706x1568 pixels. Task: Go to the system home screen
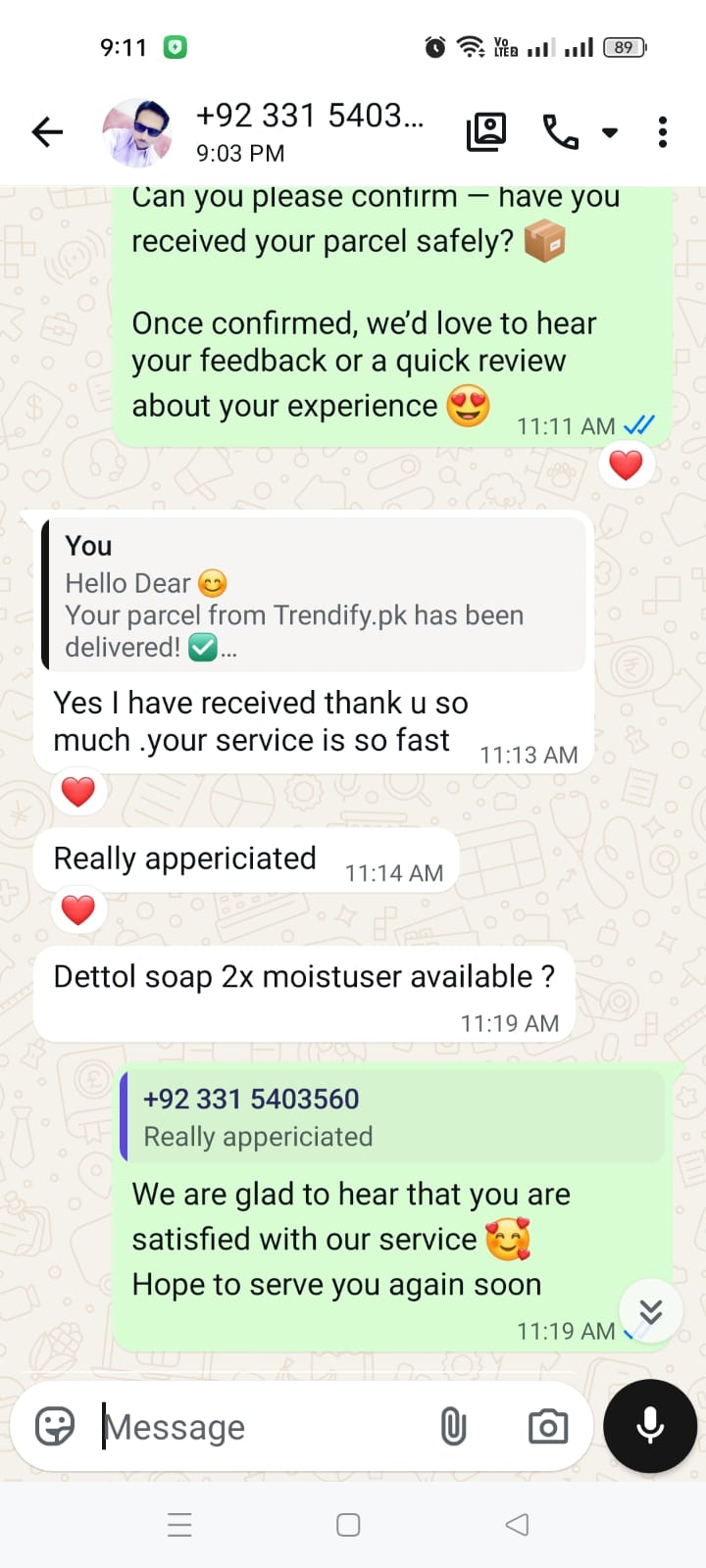click(348, 1525)
